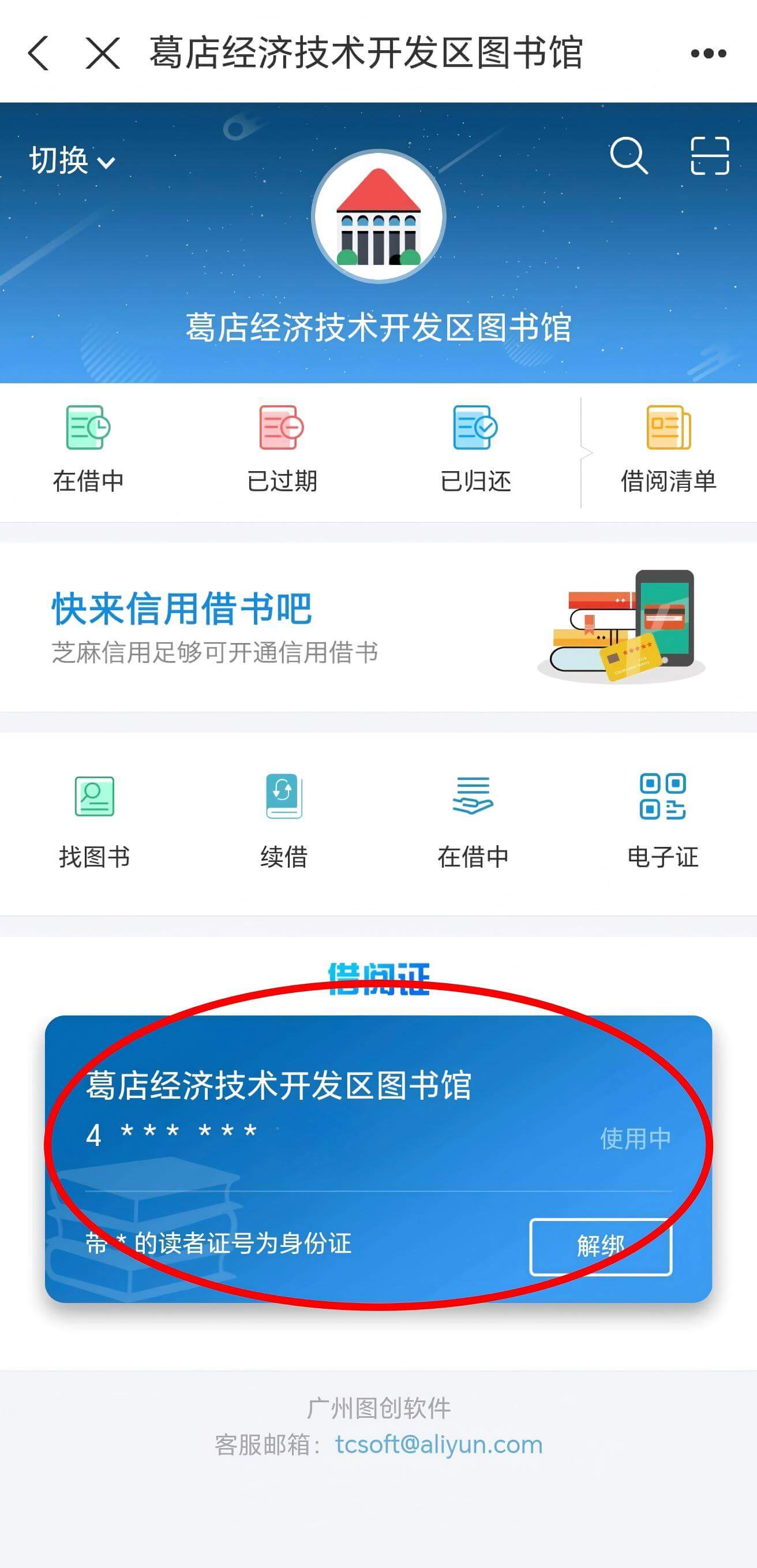Close the mini program with the X icon
Image resolution: width=757 pixels, height=1568 pixels.
(103, 53)
